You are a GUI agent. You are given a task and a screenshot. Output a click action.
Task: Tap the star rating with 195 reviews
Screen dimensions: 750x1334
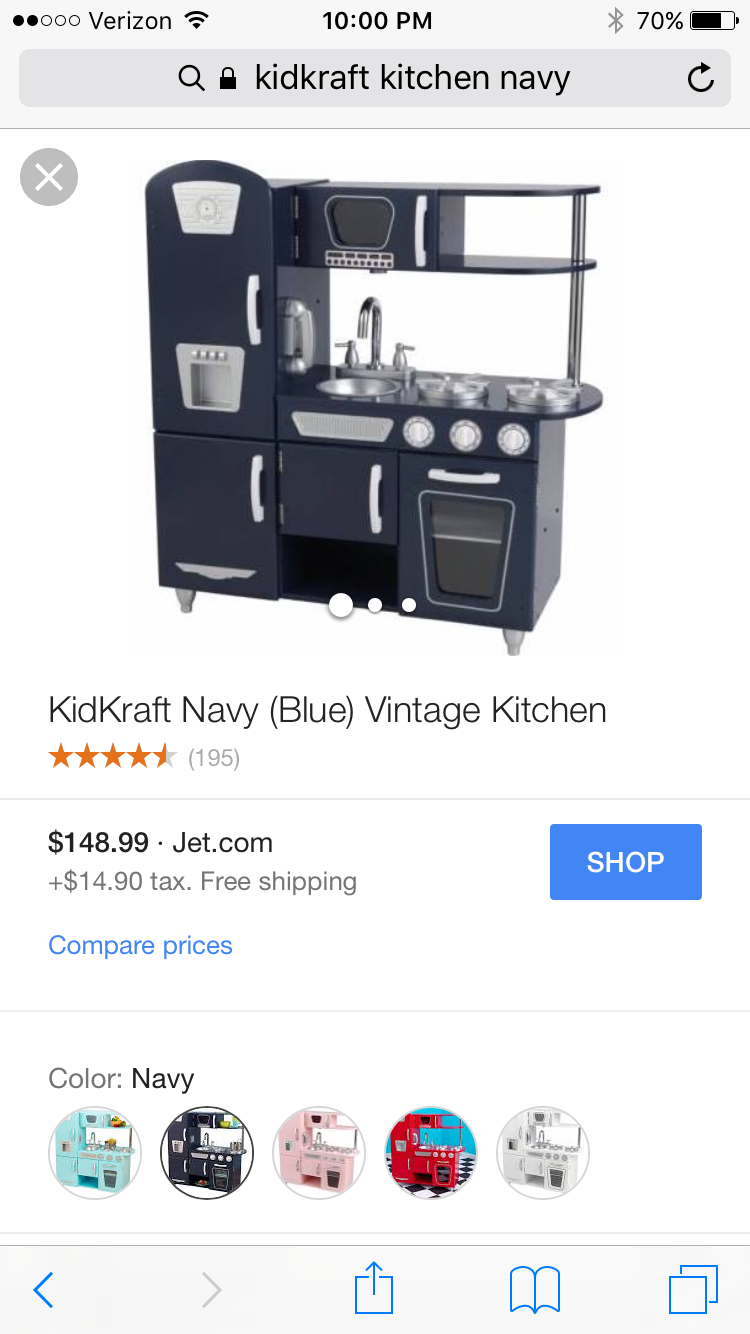coord(144,757)
